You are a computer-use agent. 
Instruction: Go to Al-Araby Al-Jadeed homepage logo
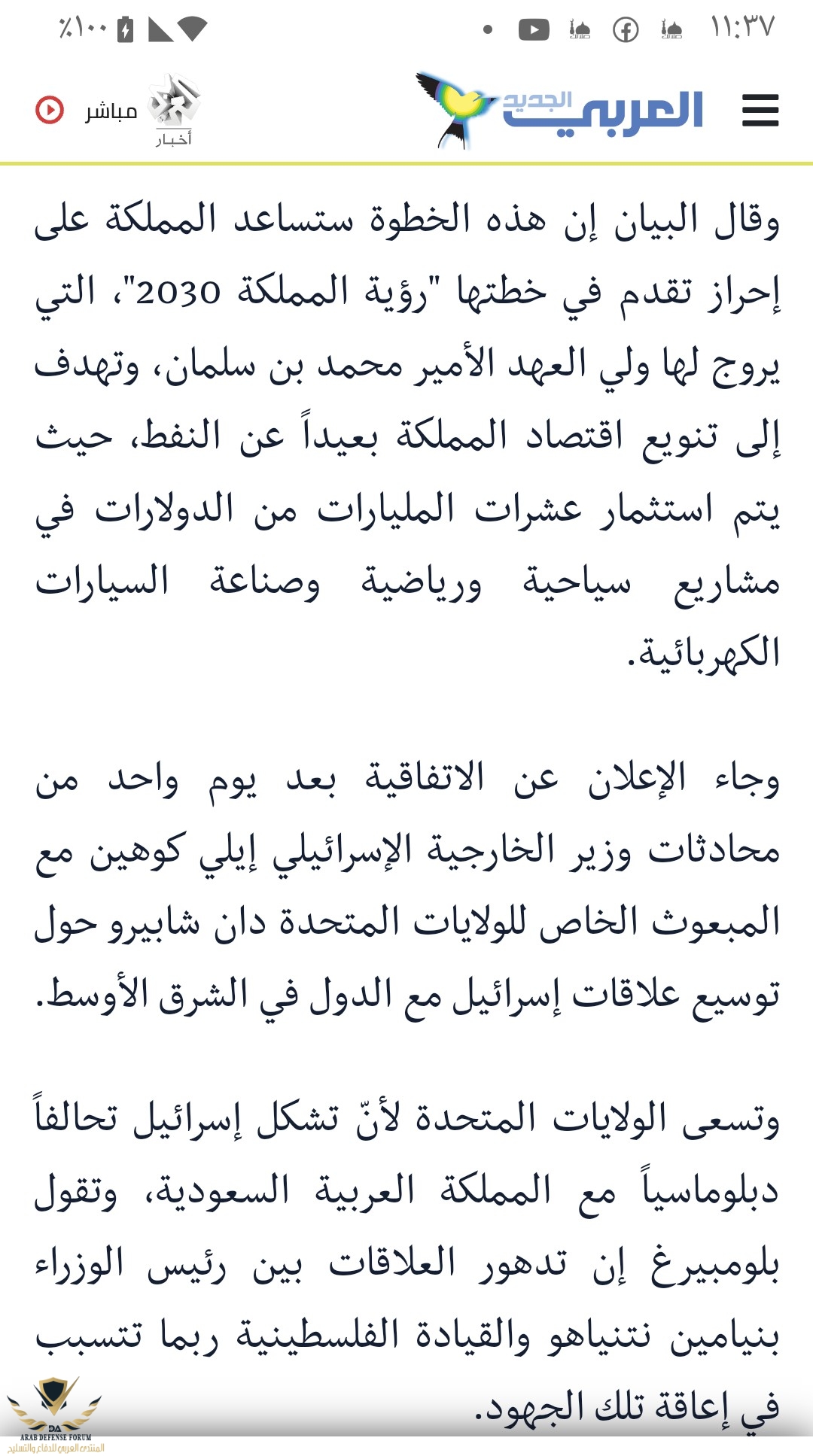coord(561,111)
